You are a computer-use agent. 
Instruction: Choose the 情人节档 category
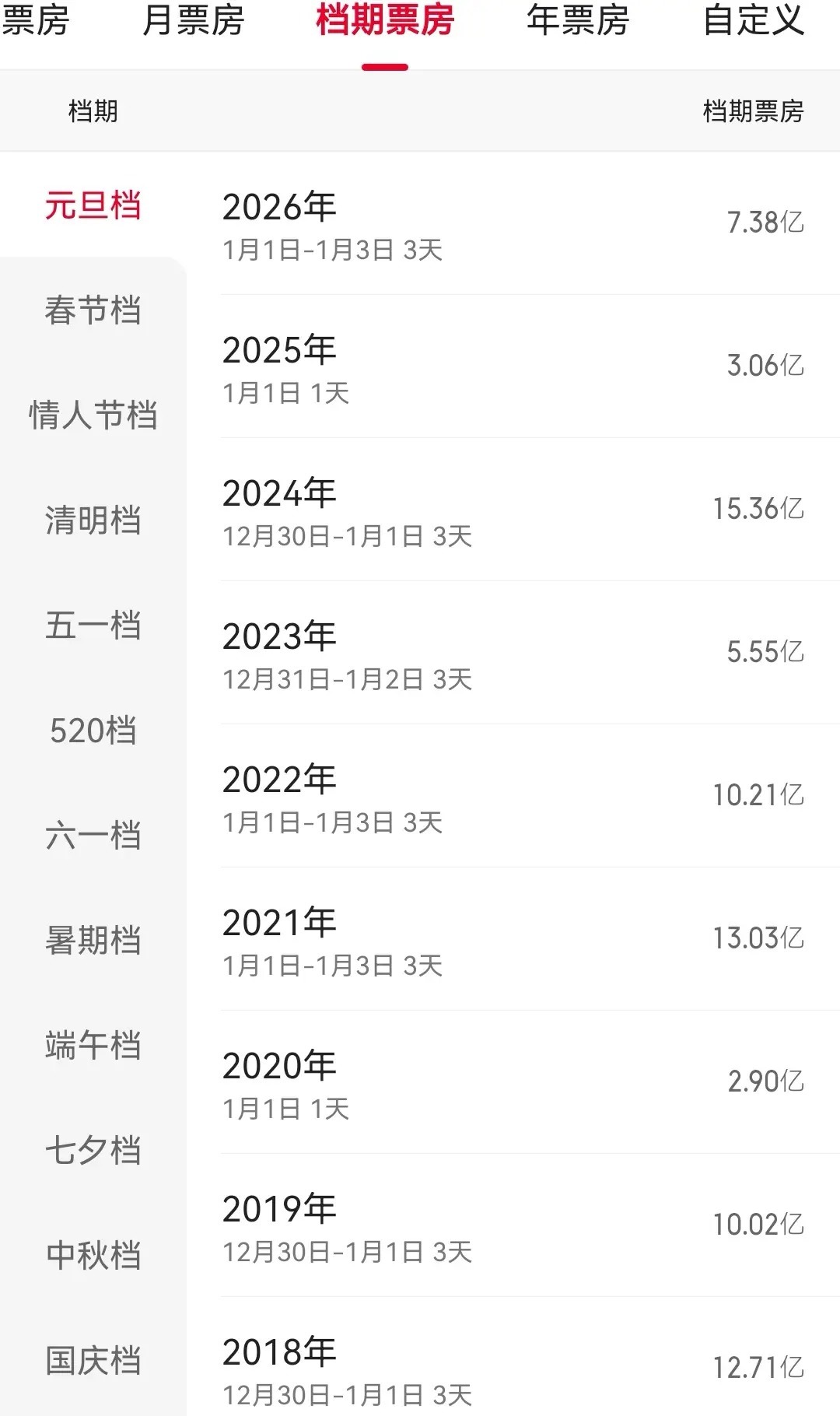pos(93,415)
